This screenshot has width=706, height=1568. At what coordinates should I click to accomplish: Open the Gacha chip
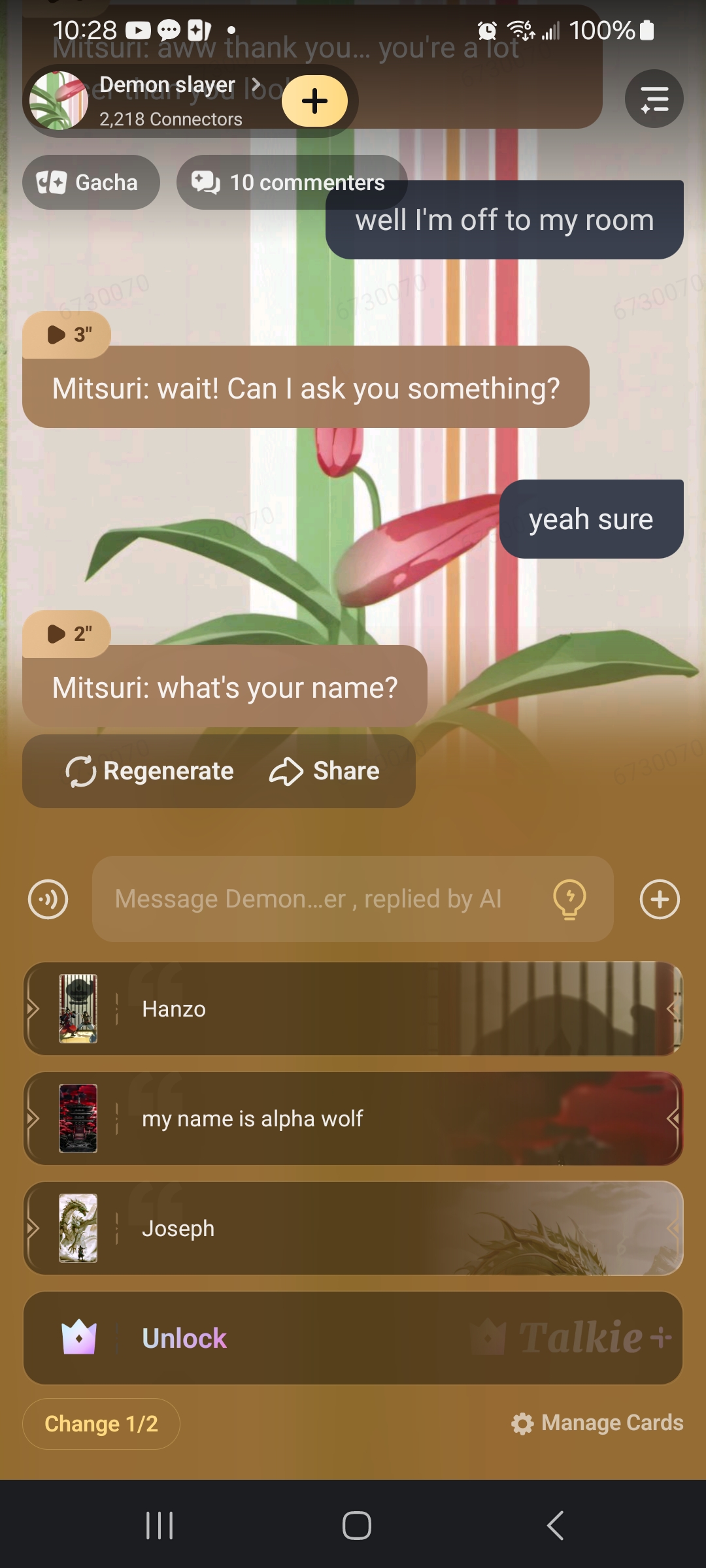(x=91, y=182)
